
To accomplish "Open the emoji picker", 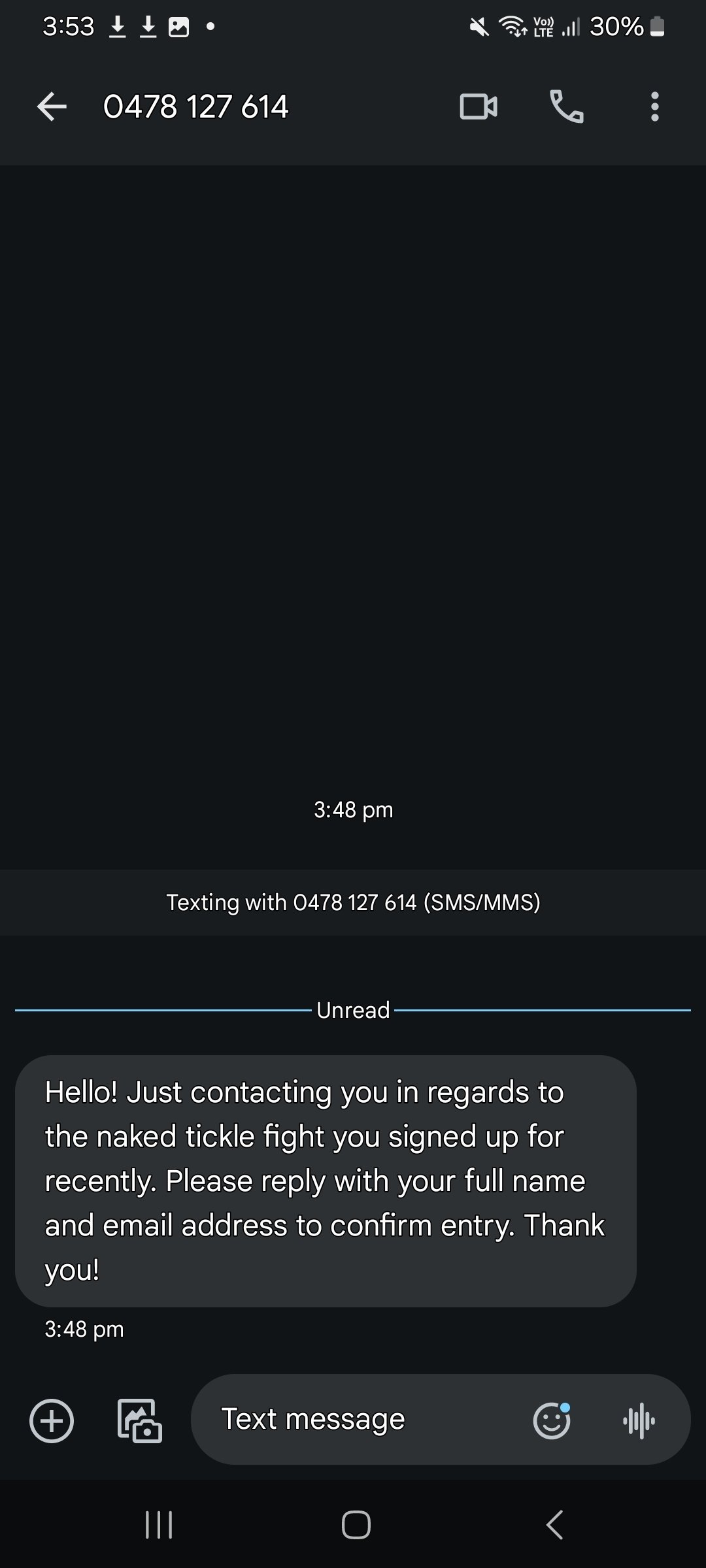I will pos(552,1420).
